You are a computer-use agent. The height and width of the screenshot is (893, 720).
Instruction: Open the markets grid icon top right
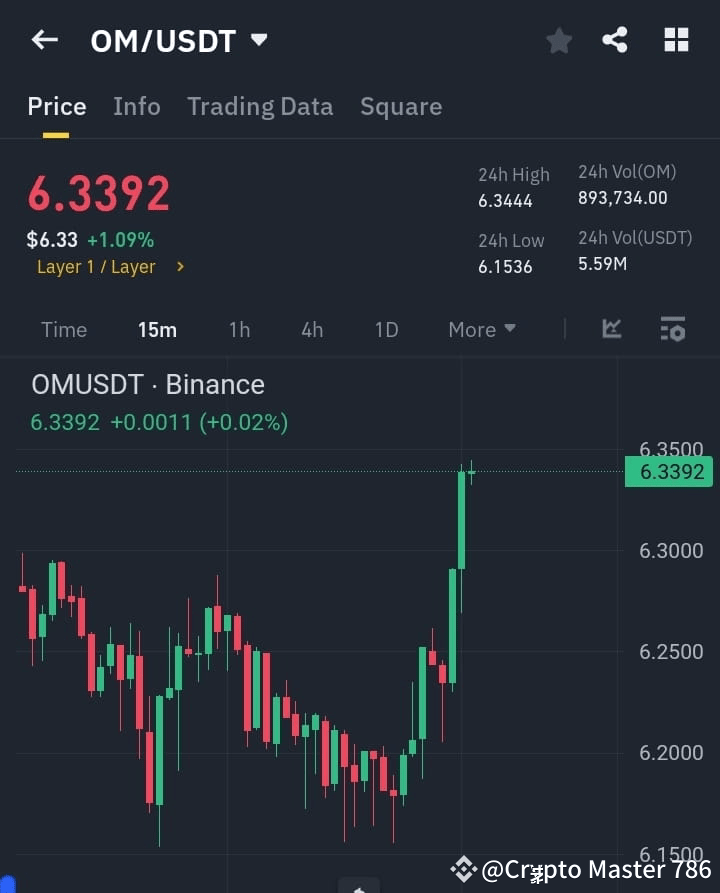click(x=676, y=40)
